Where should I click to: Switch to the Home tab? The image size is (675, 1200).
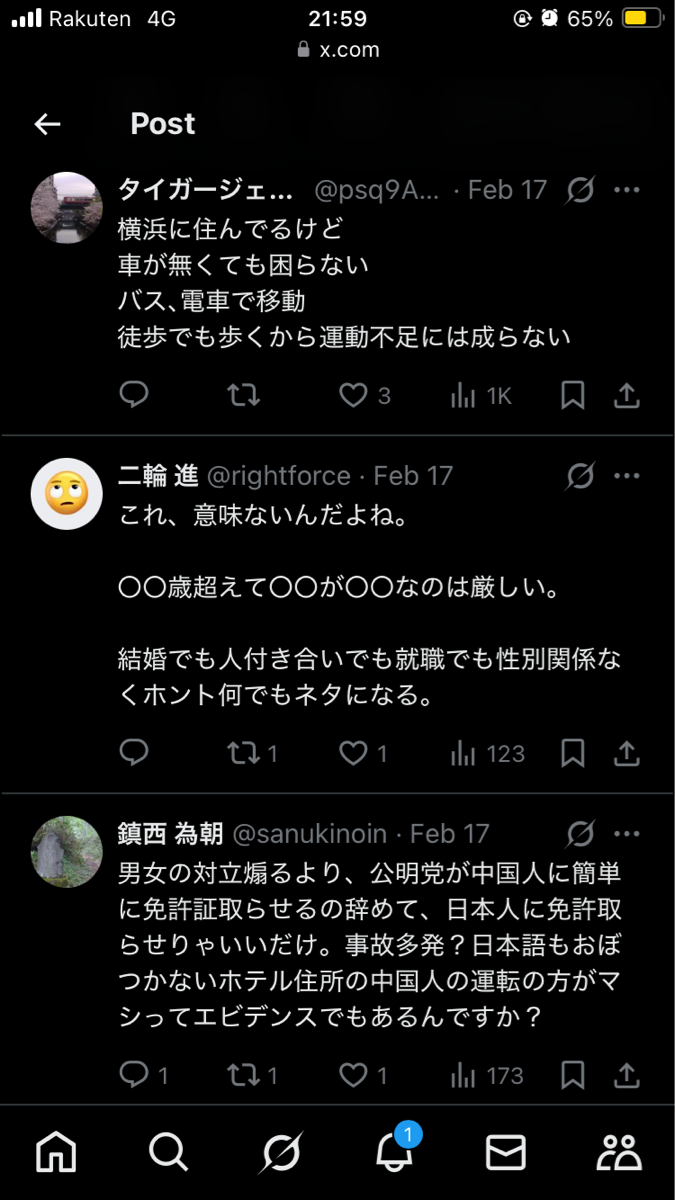[x=56, y=1154]
